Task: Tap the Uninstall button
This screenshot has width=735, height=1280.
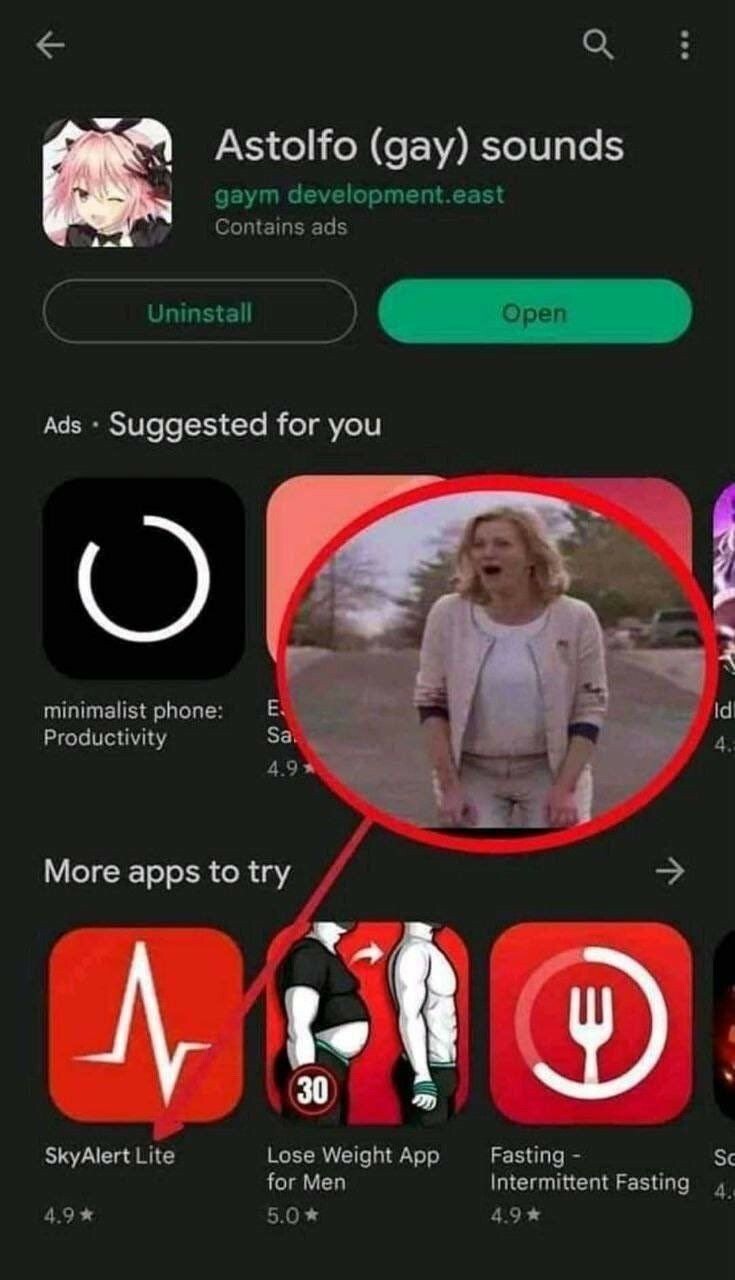Action: coord(199,312)
